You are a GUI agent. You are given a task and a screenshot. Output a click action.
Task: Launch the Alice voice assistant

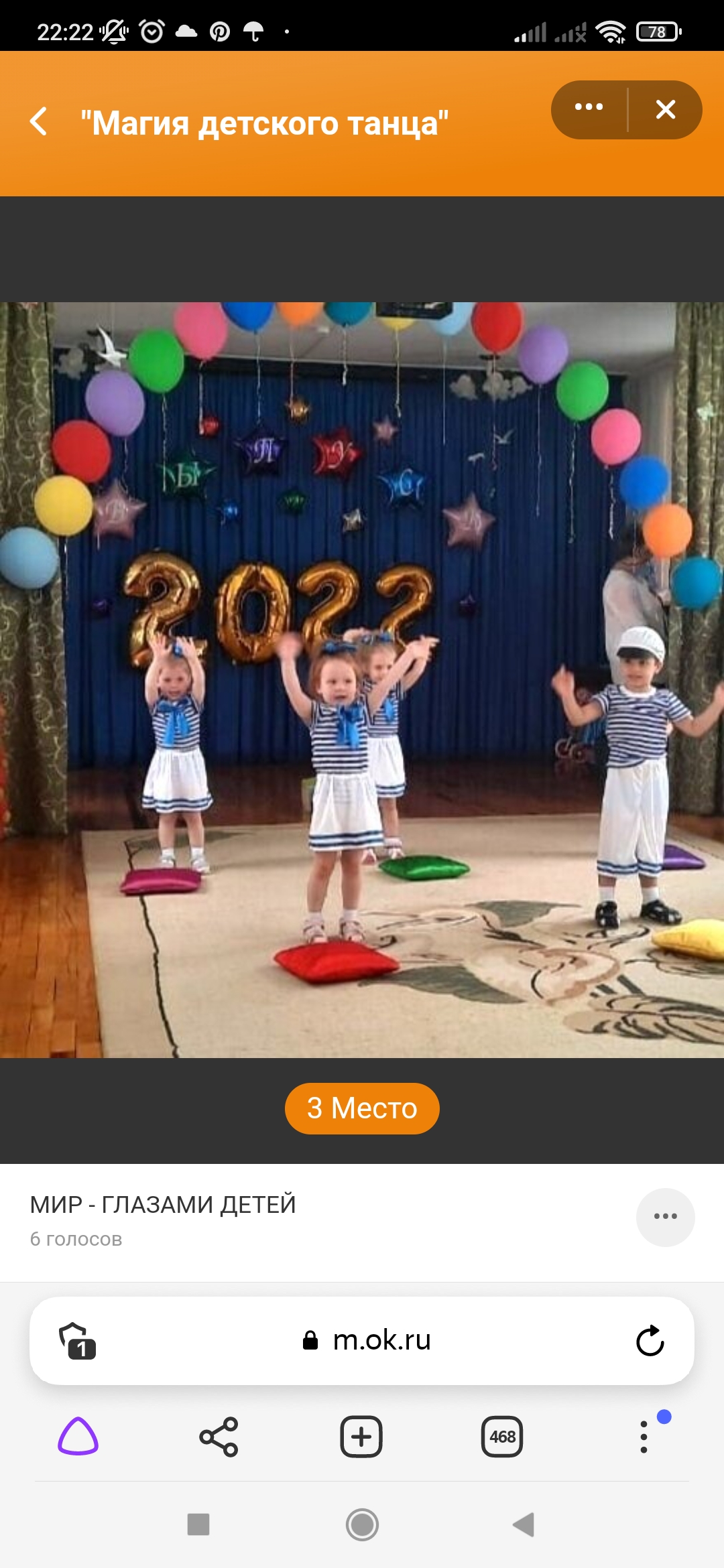click(78, 1436)
